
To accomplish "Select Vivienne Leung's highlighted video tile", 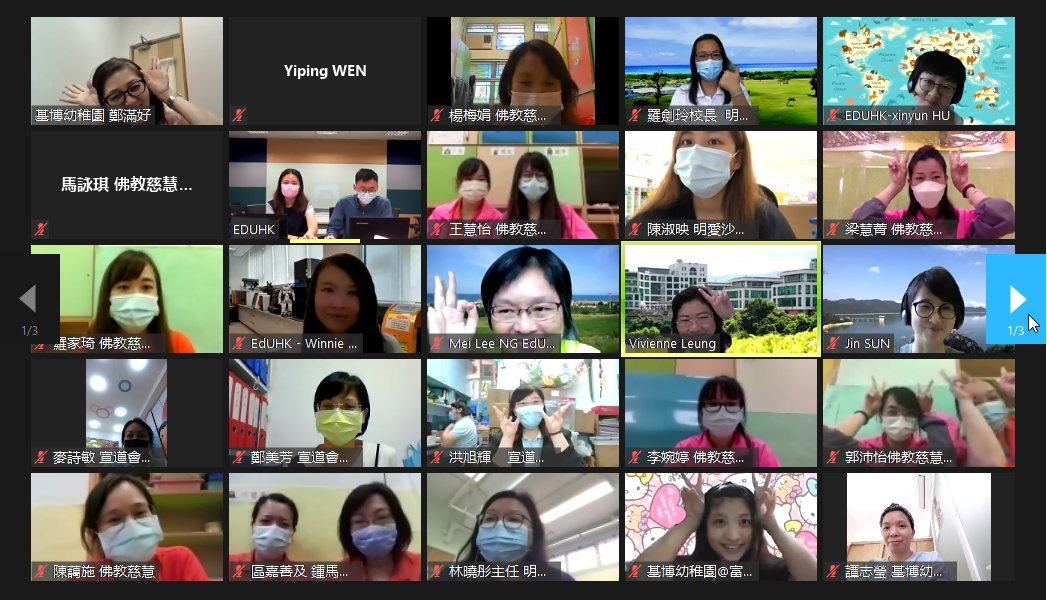I will point(721,298).
